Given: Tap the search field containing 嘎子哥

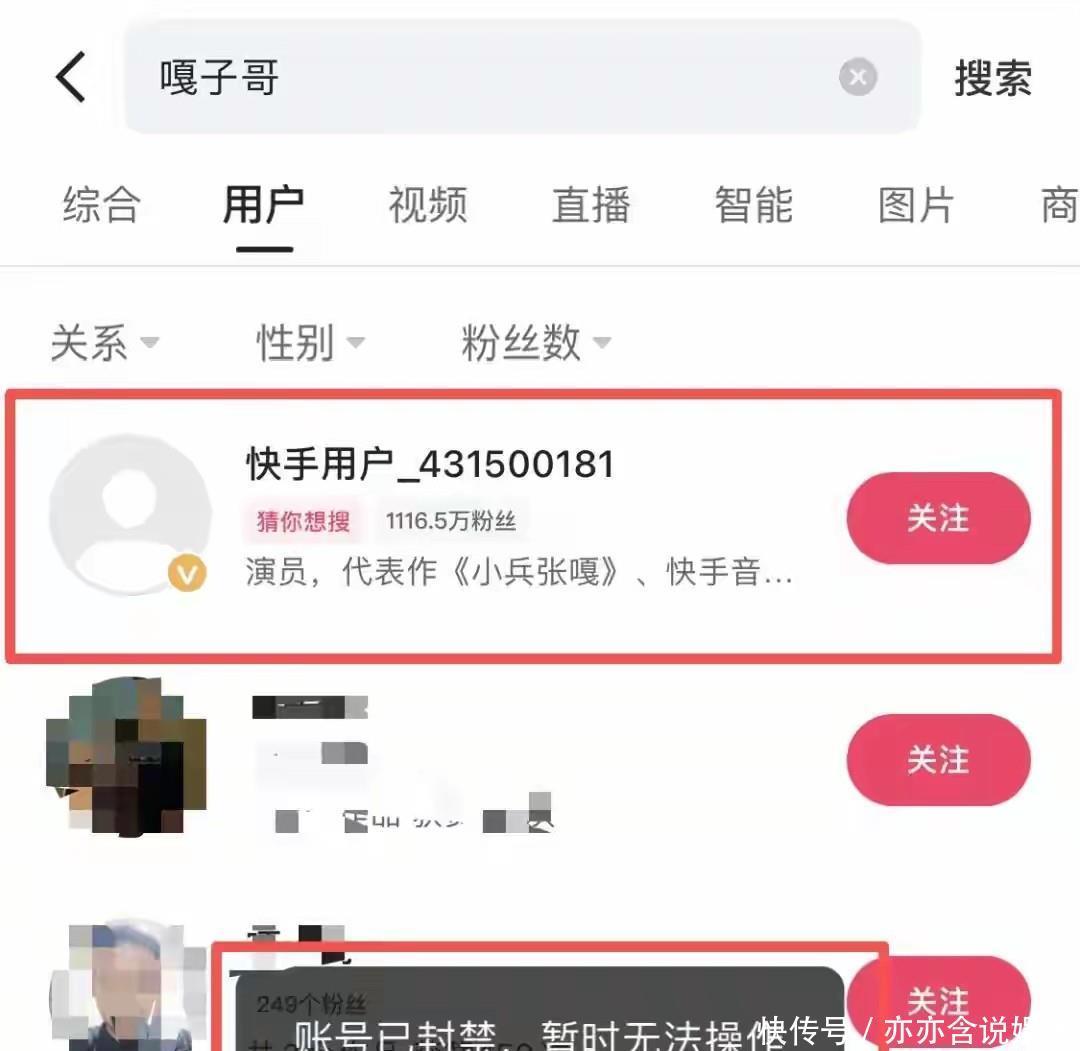Looking at the screenshot, I should (480, 78).
